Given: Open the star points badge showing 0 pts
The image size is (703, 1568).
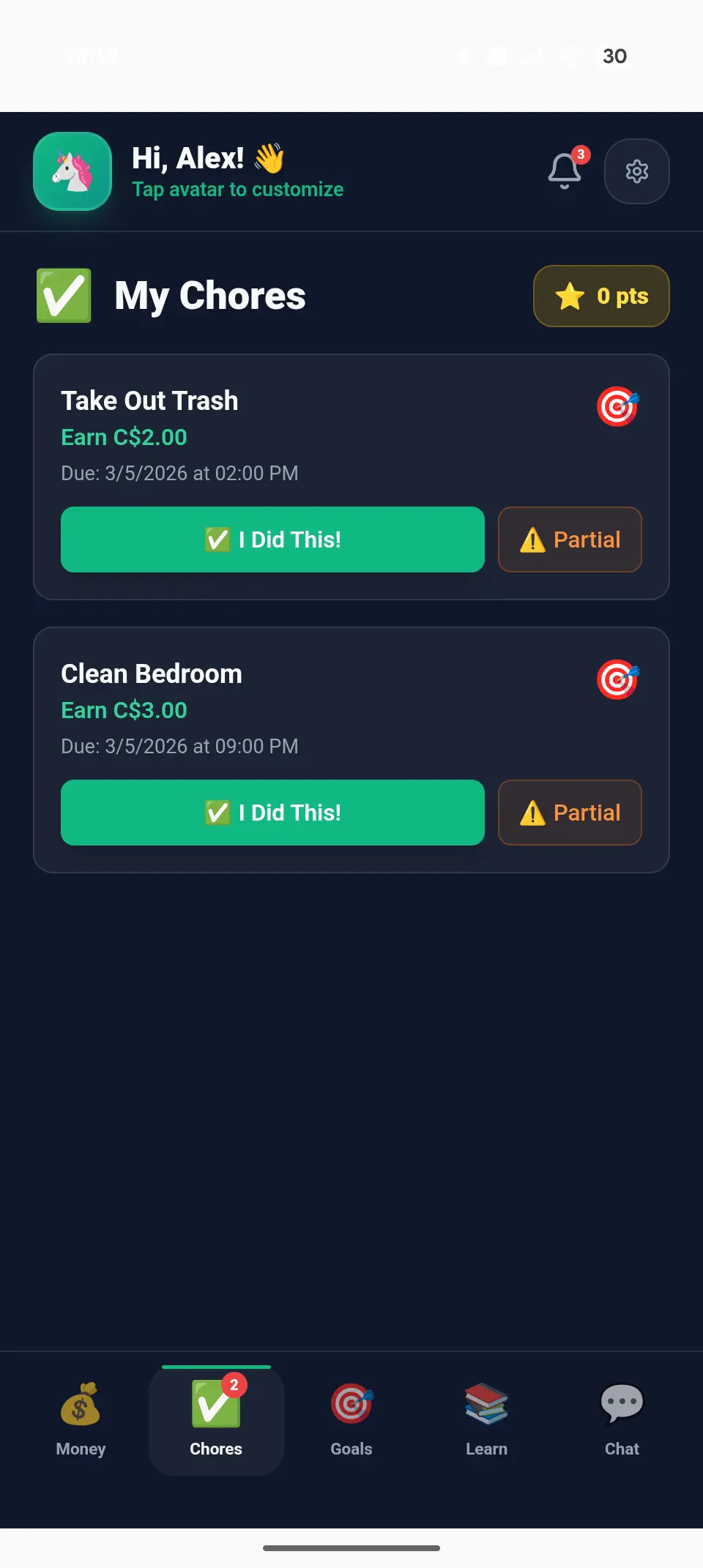Looking at the screenshot, I should click(x=600, y=296).
